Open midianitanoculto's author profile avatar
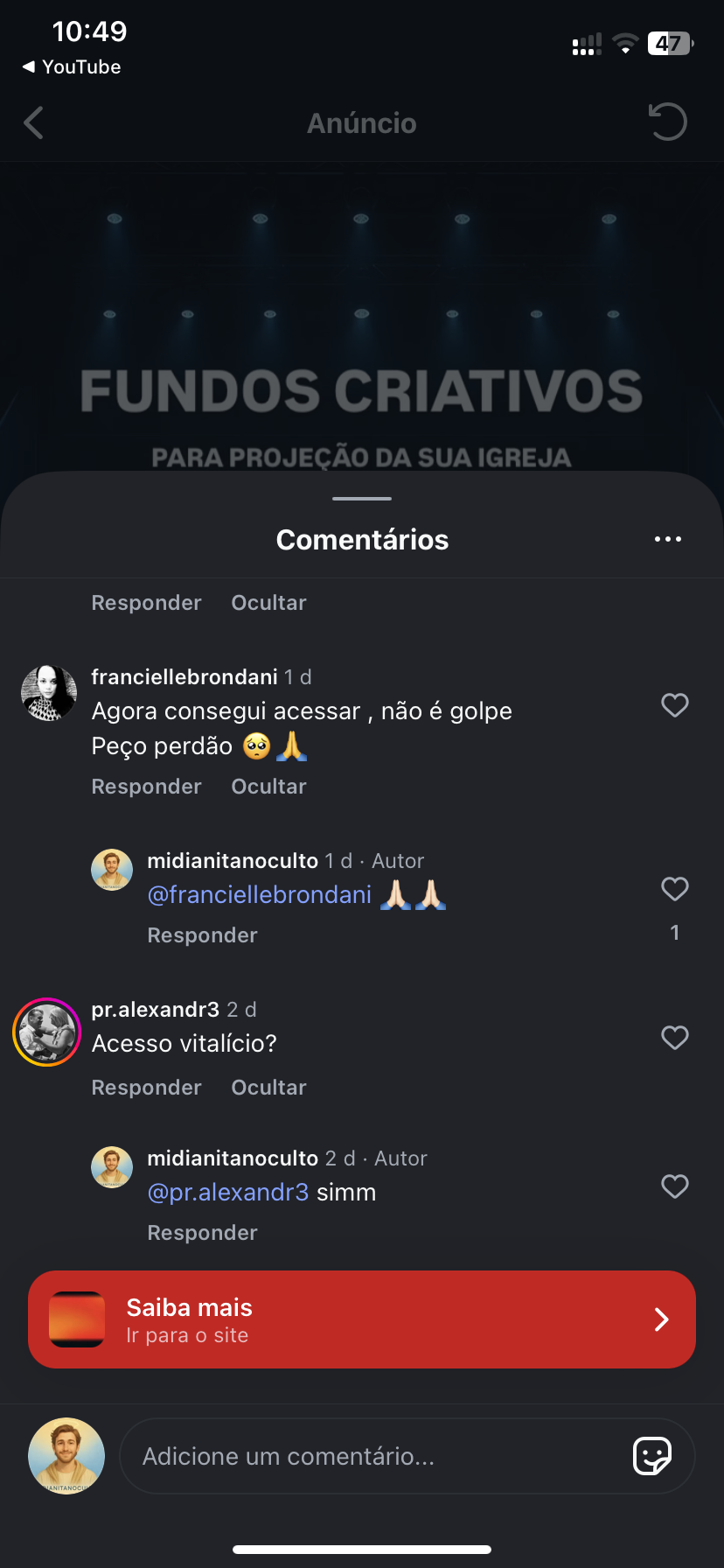 tap(112, 869)
